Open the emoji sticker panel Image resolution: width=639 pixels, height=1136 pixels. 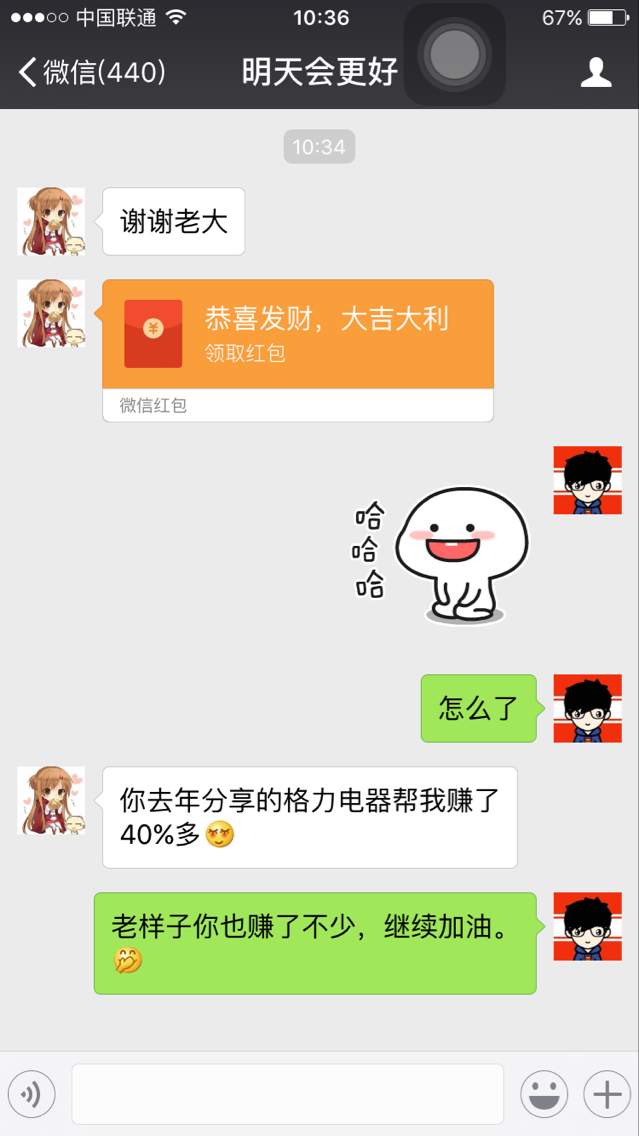[x=544, y=1094]
